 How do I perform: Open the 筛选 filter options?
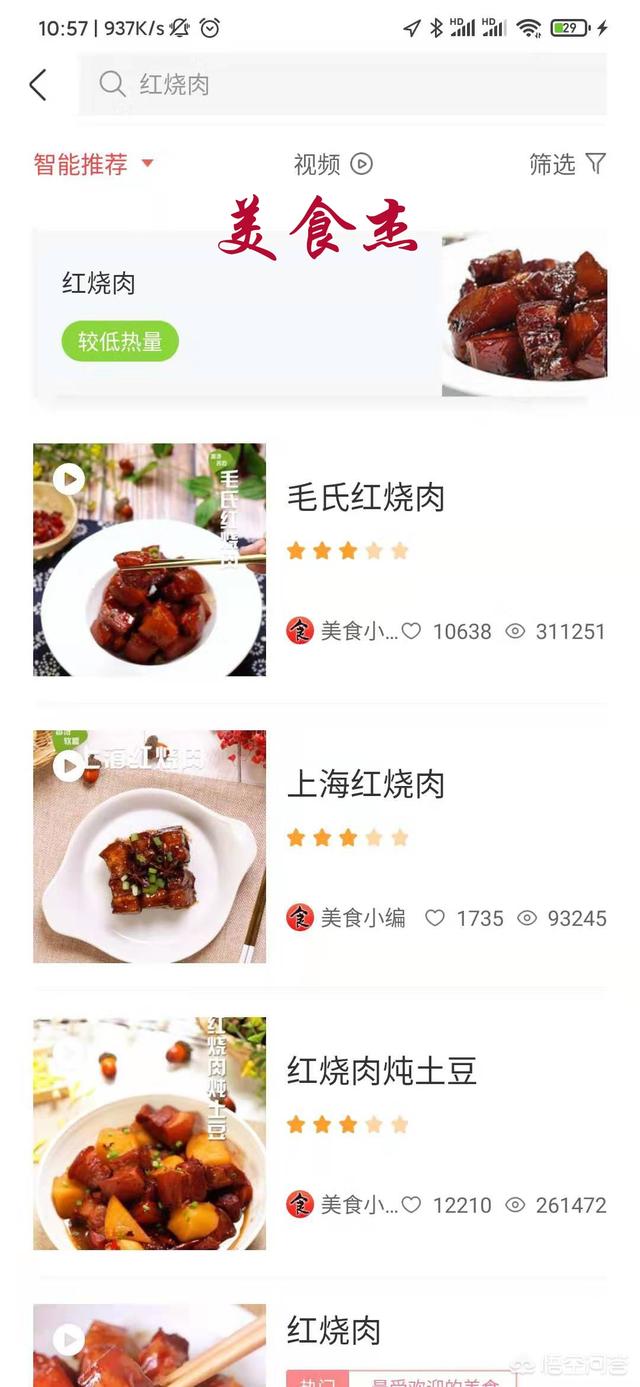click(x=567, y=164)
